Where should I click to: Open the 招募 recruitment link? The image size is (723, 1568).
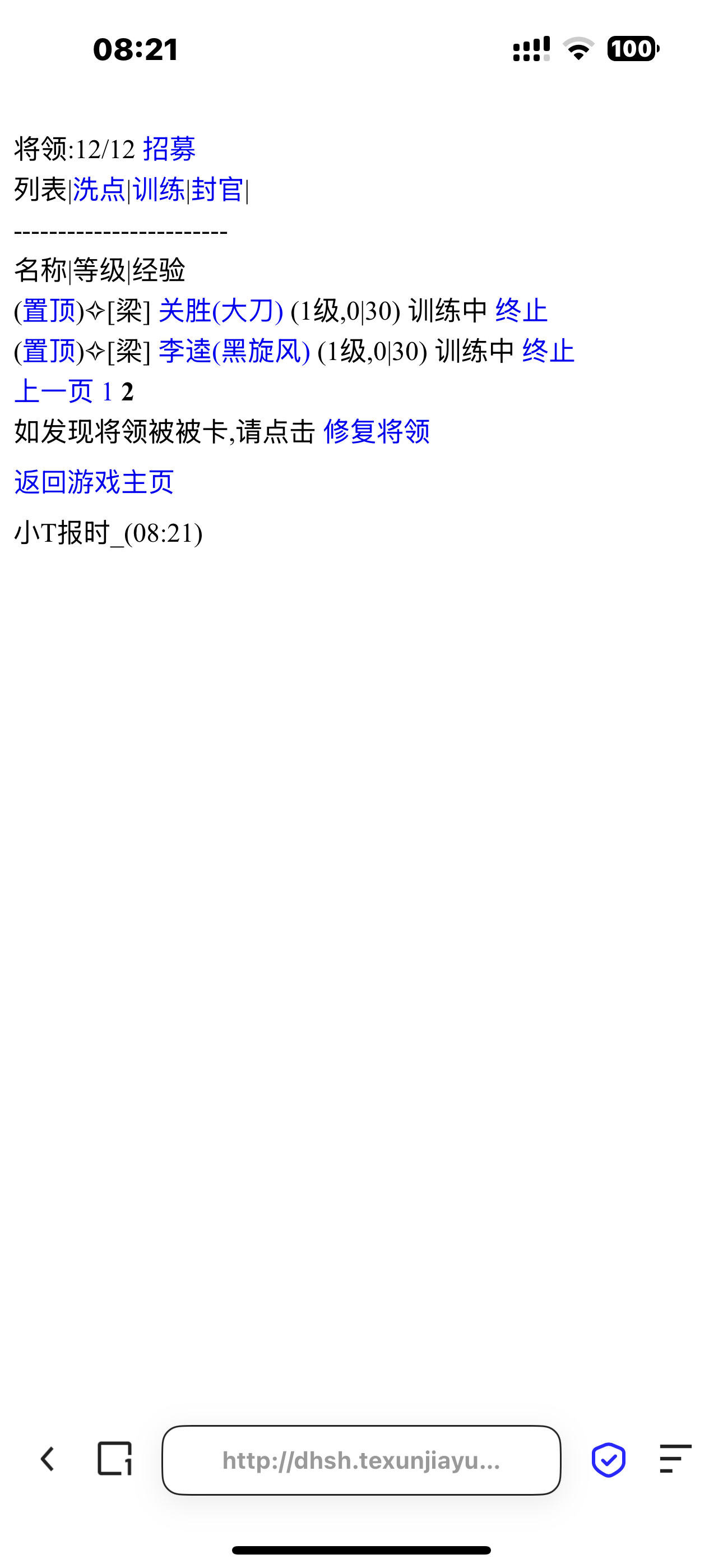[169, 150]
